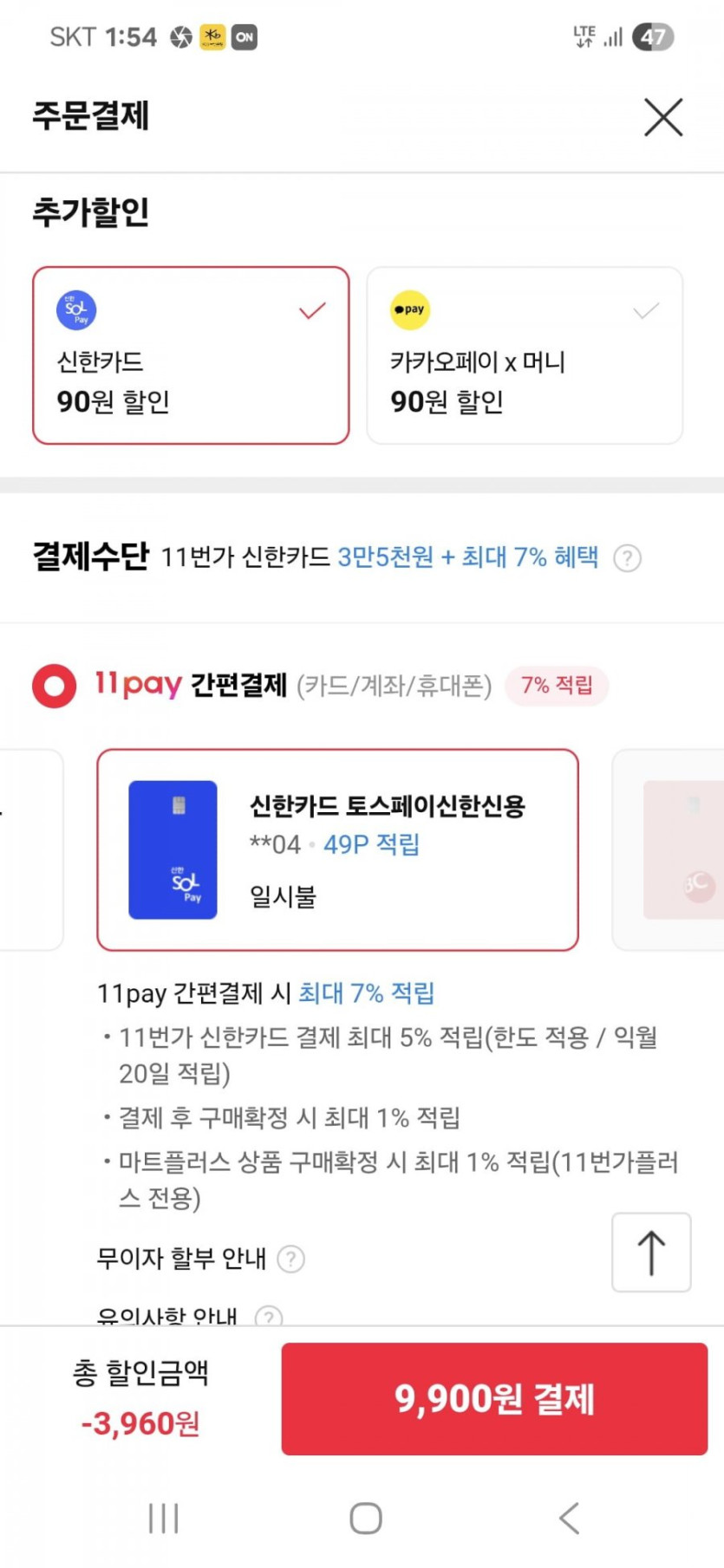Choose 카카오페이 x 머니 90원 할인
Viewport: 724px width, 1568px height.
click(x=525, y=355)
